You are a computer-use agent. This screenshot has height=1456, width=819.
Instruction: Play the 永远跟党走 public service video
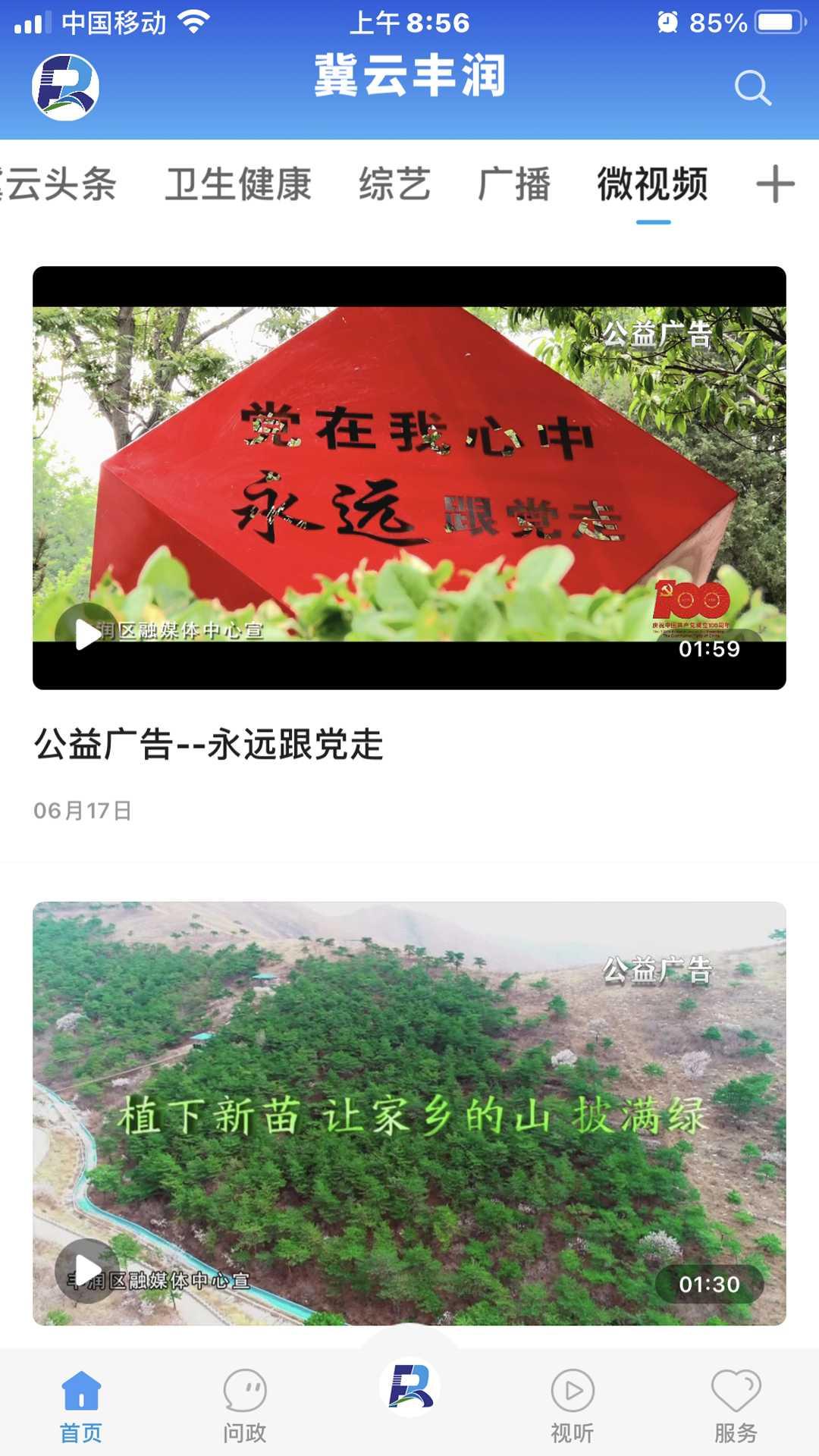point(409,479)
